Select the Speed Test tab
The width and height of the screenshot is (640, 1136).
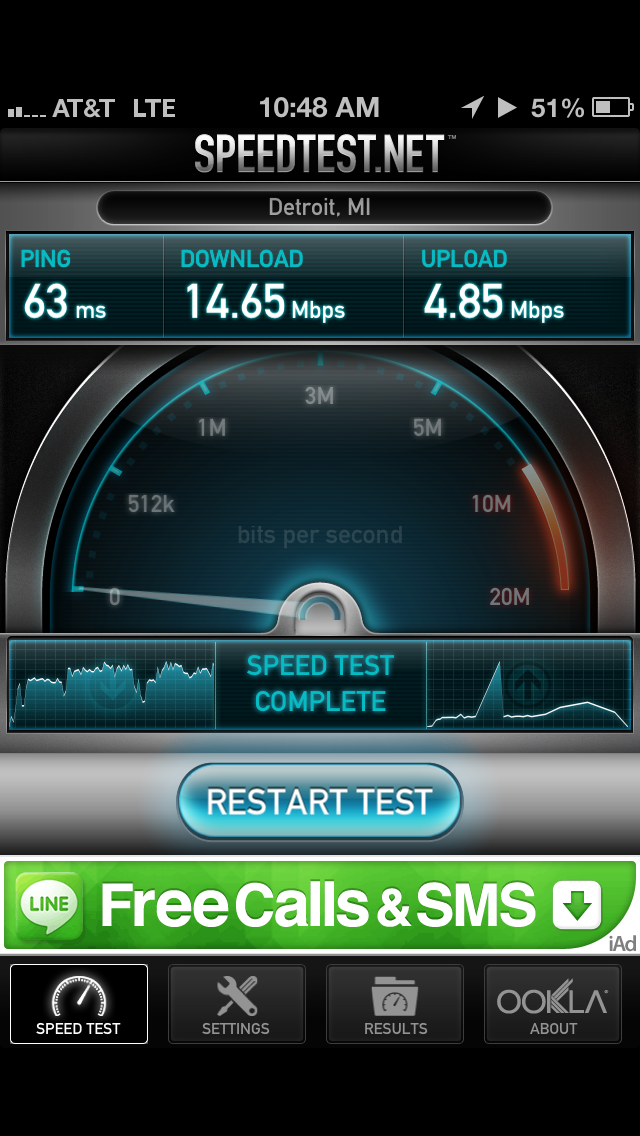(79, 1004)
